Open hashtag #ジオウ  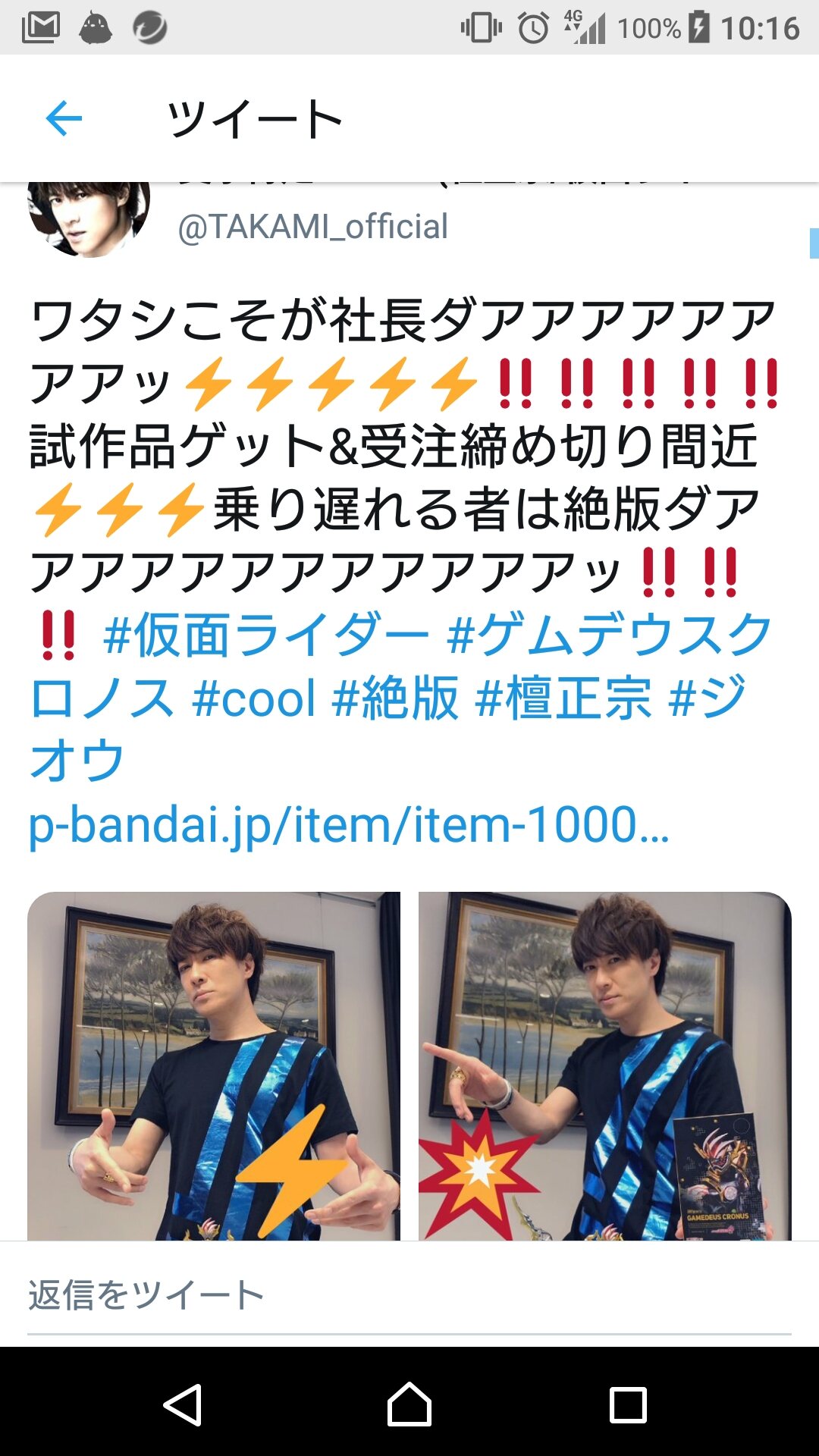76,761
